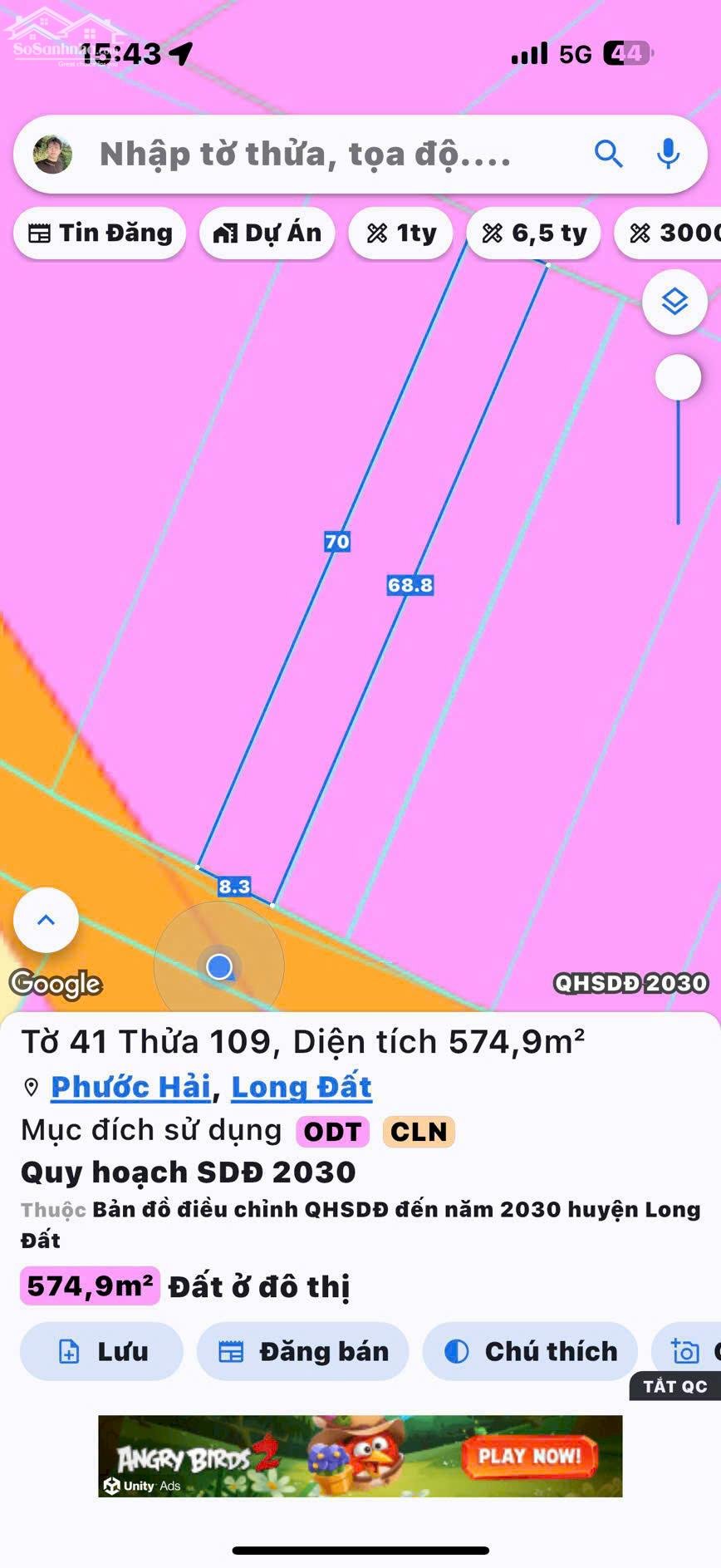Tap PLAY NOW on Angry Birds ad
Viewport: 721px width, 1568px height.
tap(529, 1456)
